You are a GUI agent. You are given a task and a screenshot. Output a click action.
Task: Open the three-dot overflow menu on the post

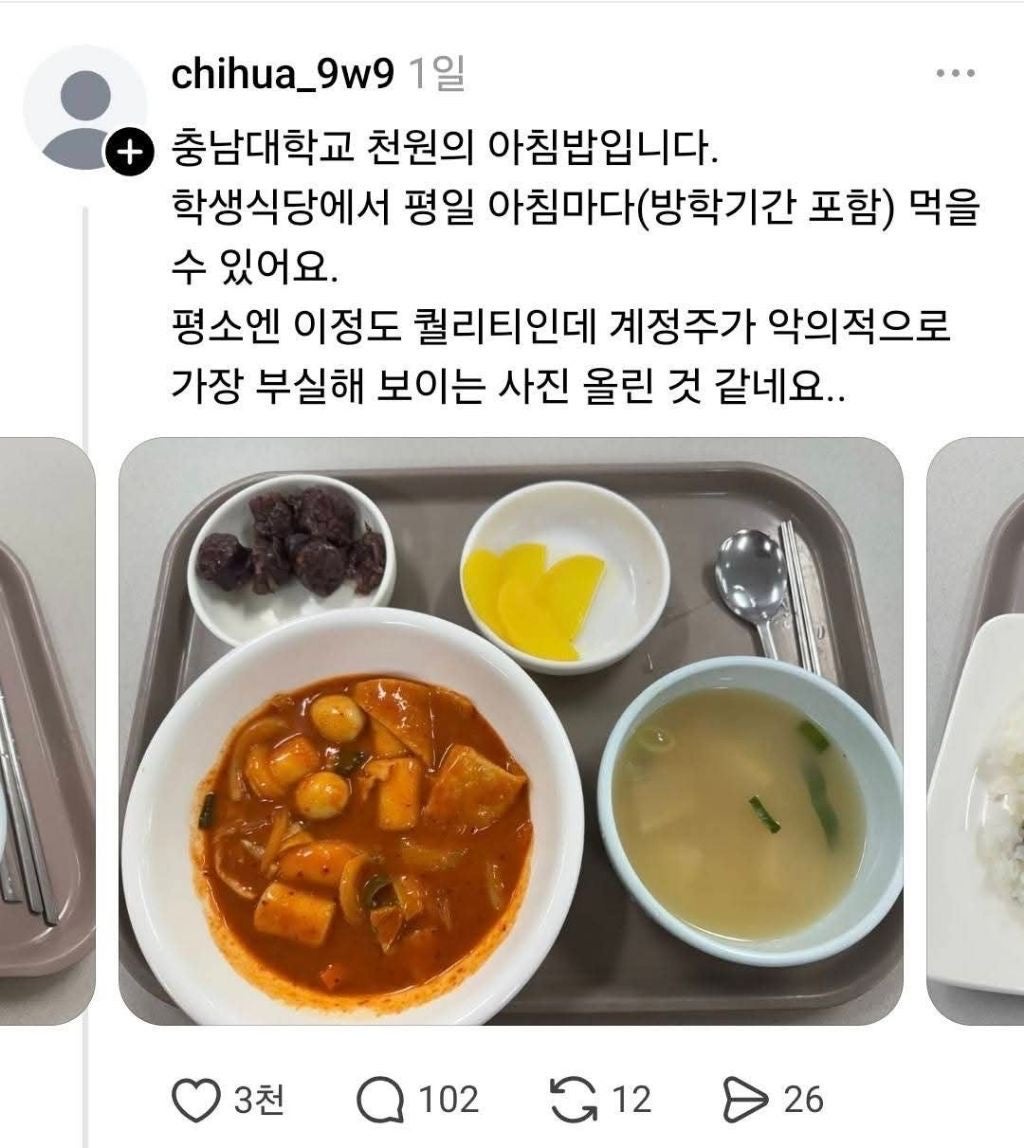tap(955, 73)
